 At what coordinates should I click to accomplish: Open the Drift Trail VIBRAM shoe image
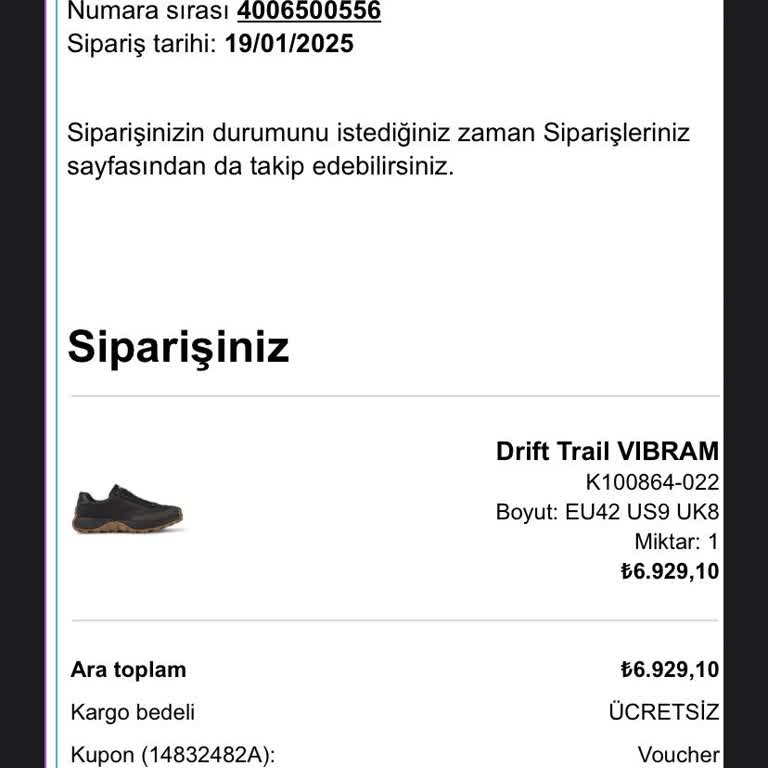127,508
